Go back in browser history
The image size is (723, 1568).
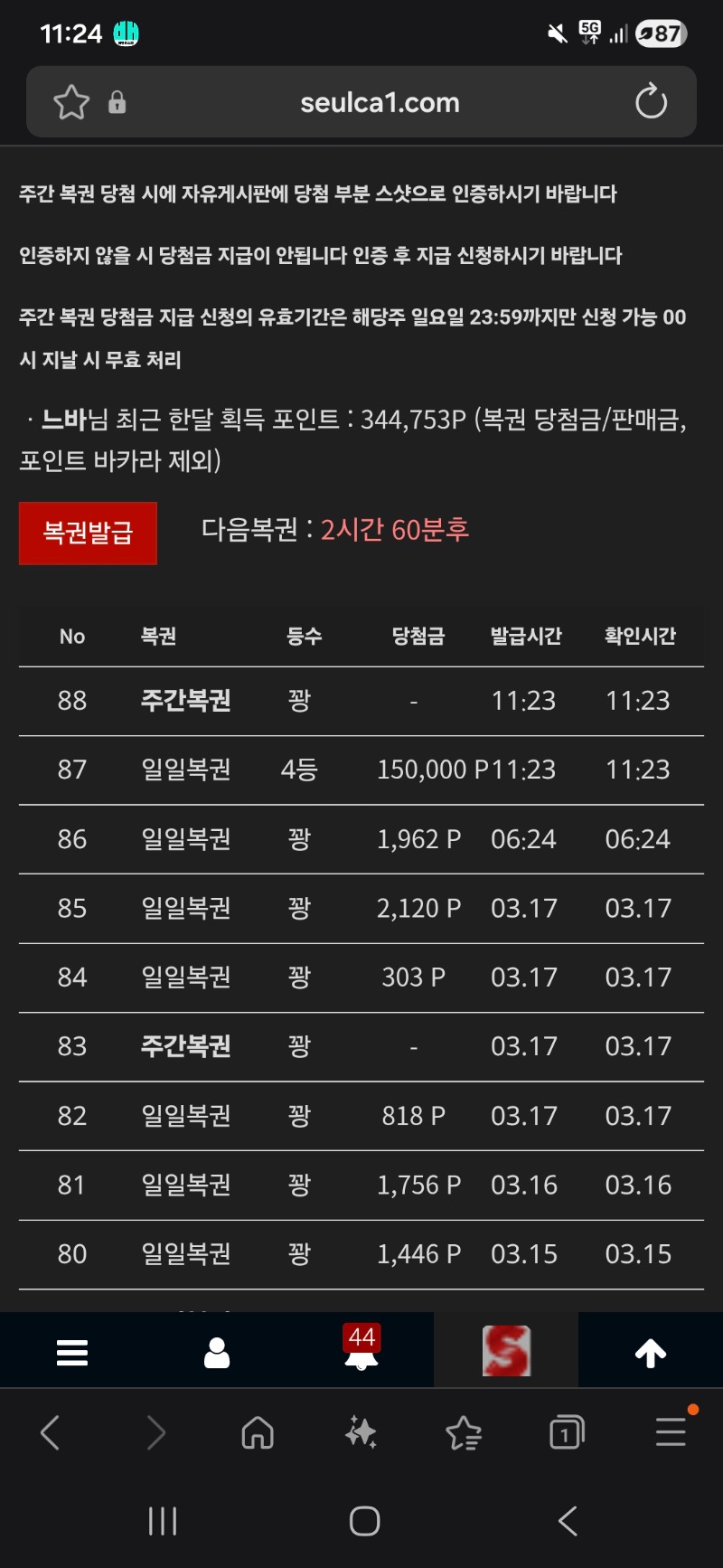pos(51,1432)
